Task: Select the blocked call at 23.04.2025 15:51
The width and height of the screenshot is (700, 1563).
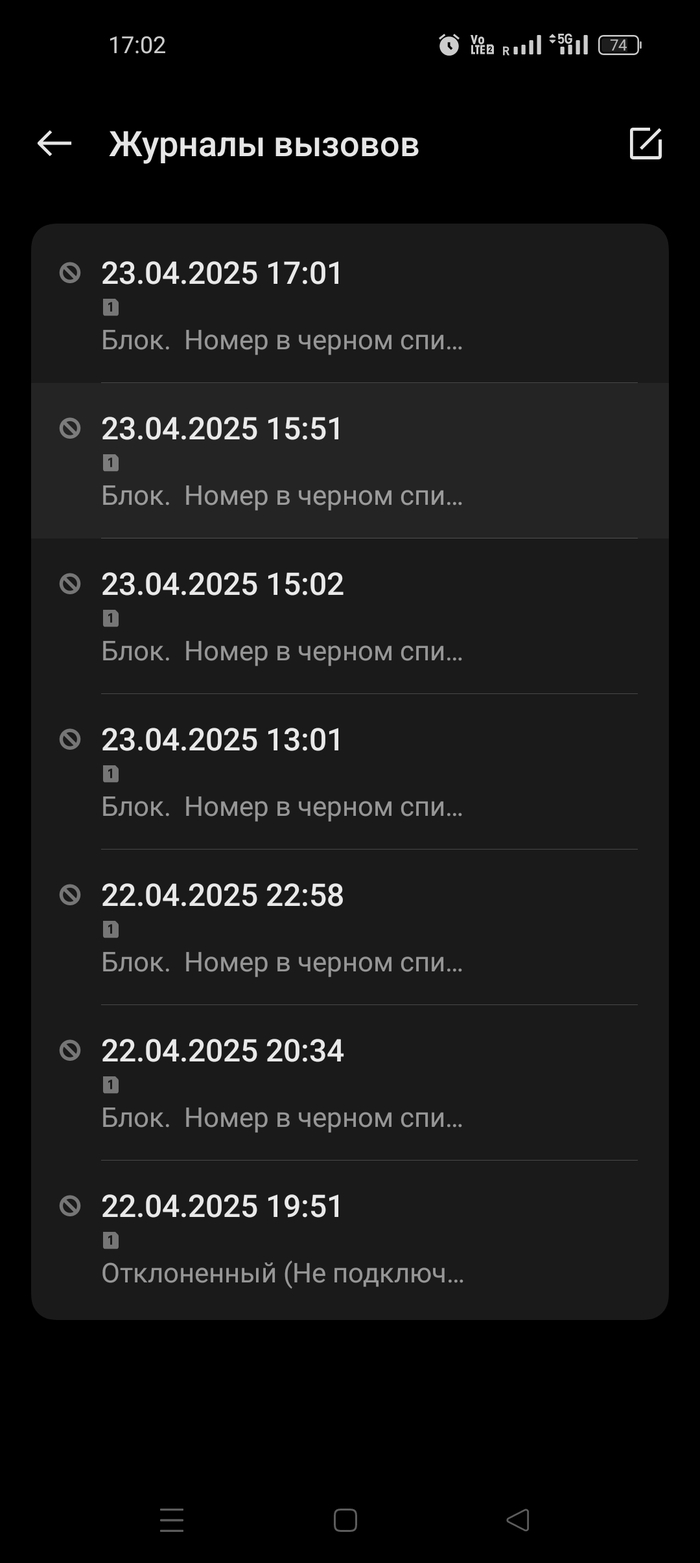Action: [x=350, y=461]
